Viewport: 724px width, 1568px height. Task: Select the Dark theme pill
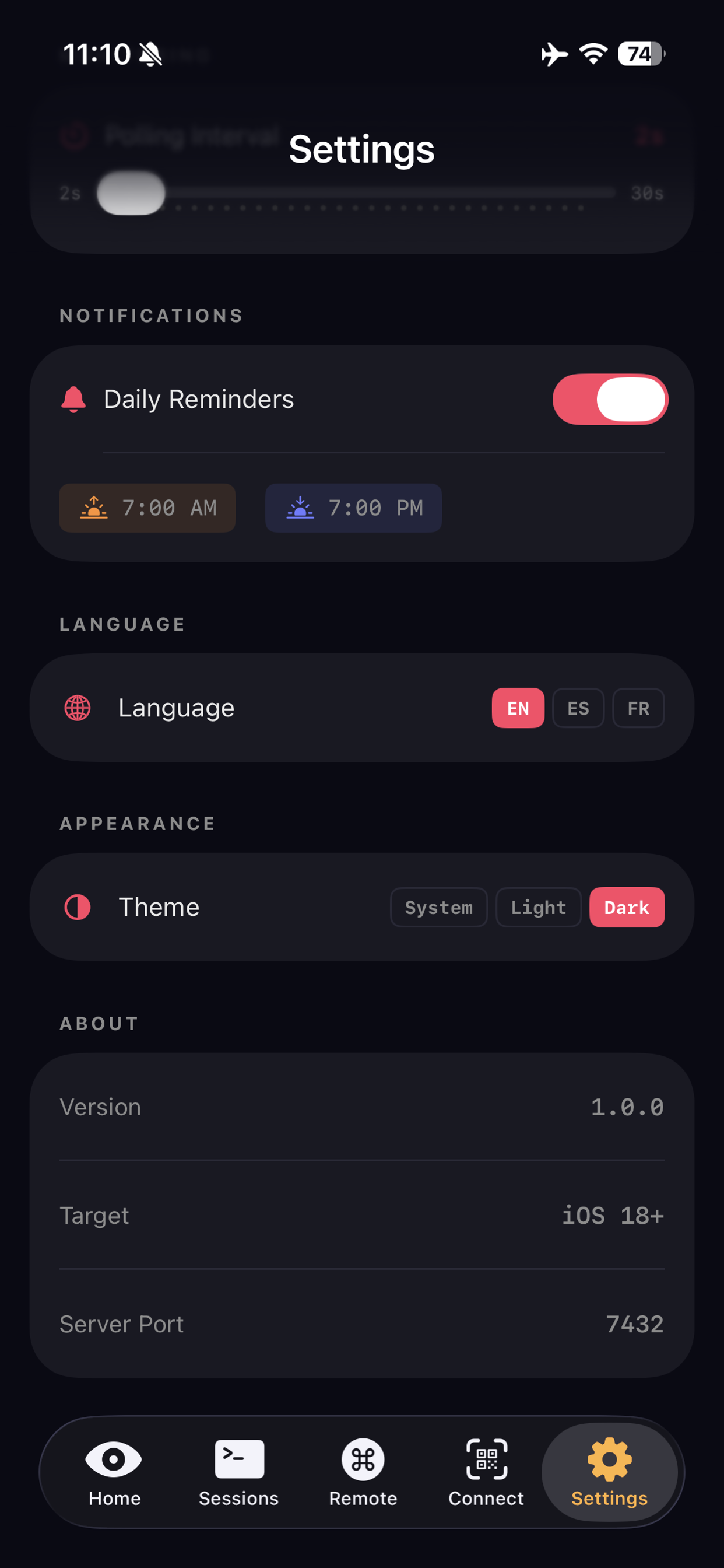click(x=627, y=907)
